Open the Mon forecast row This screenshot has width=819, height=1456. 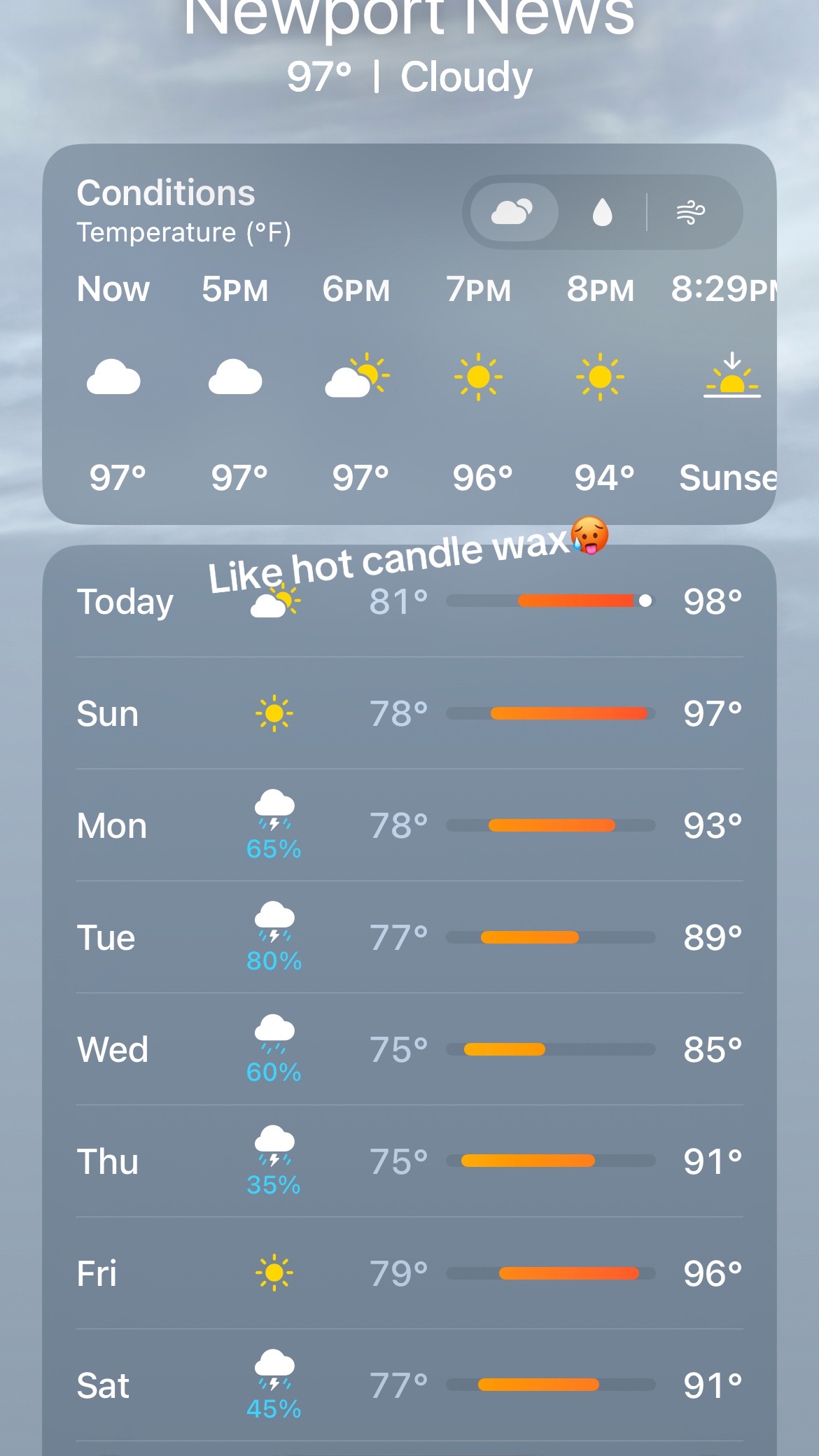pyautogui.click(x=409, y=825)
